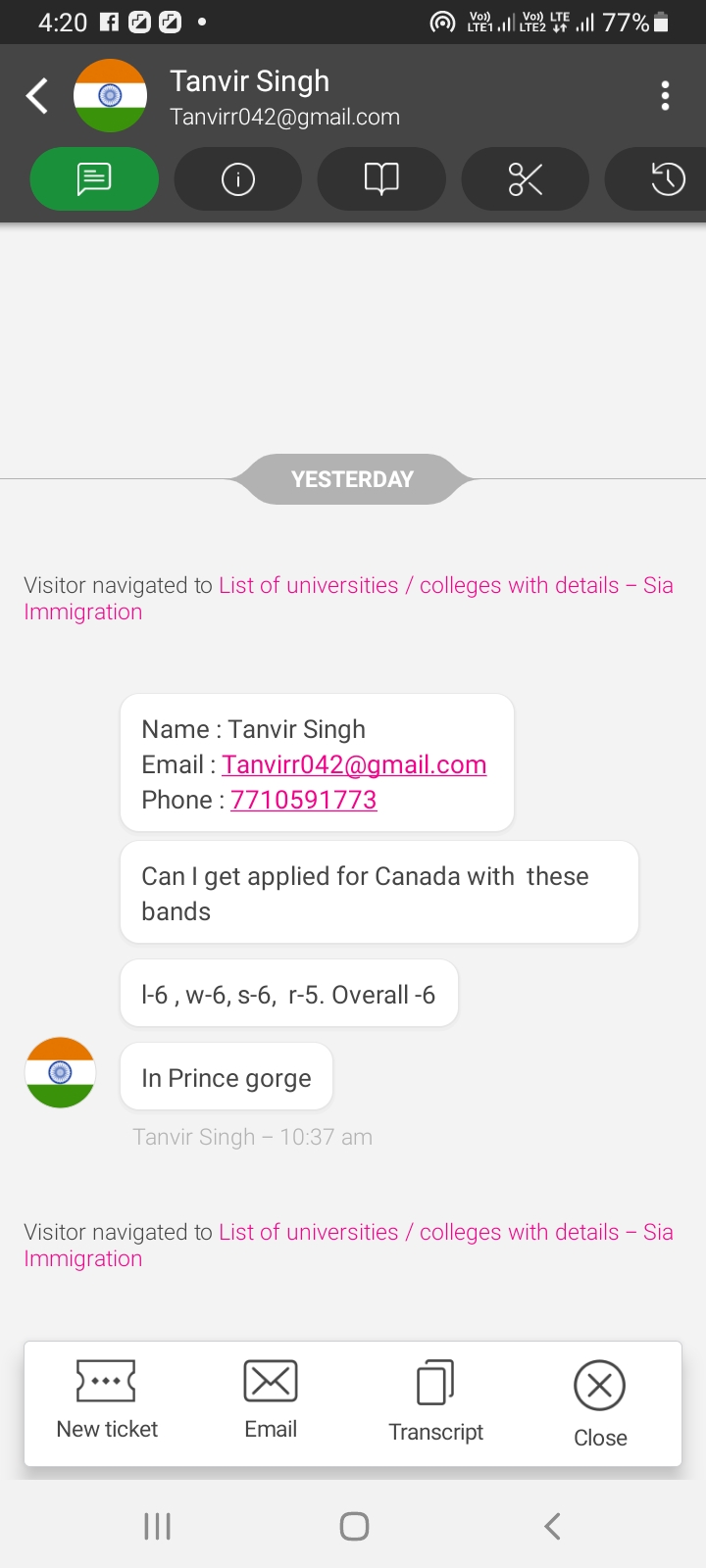Open the Transcript option
Viewport: 706px width, 1568px height.
[x=435, y=1402]
